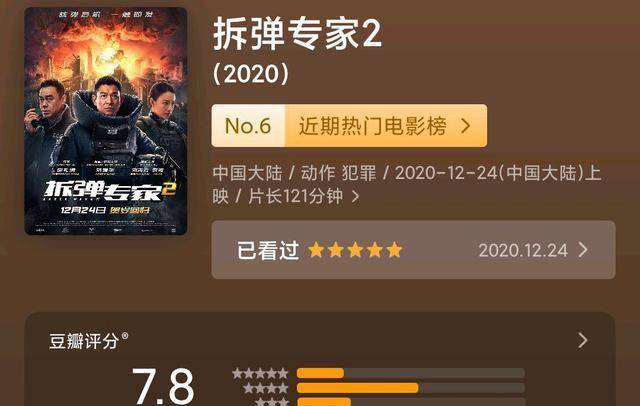Expand the movie info details
640x406 pixels.
pos(354,197)
